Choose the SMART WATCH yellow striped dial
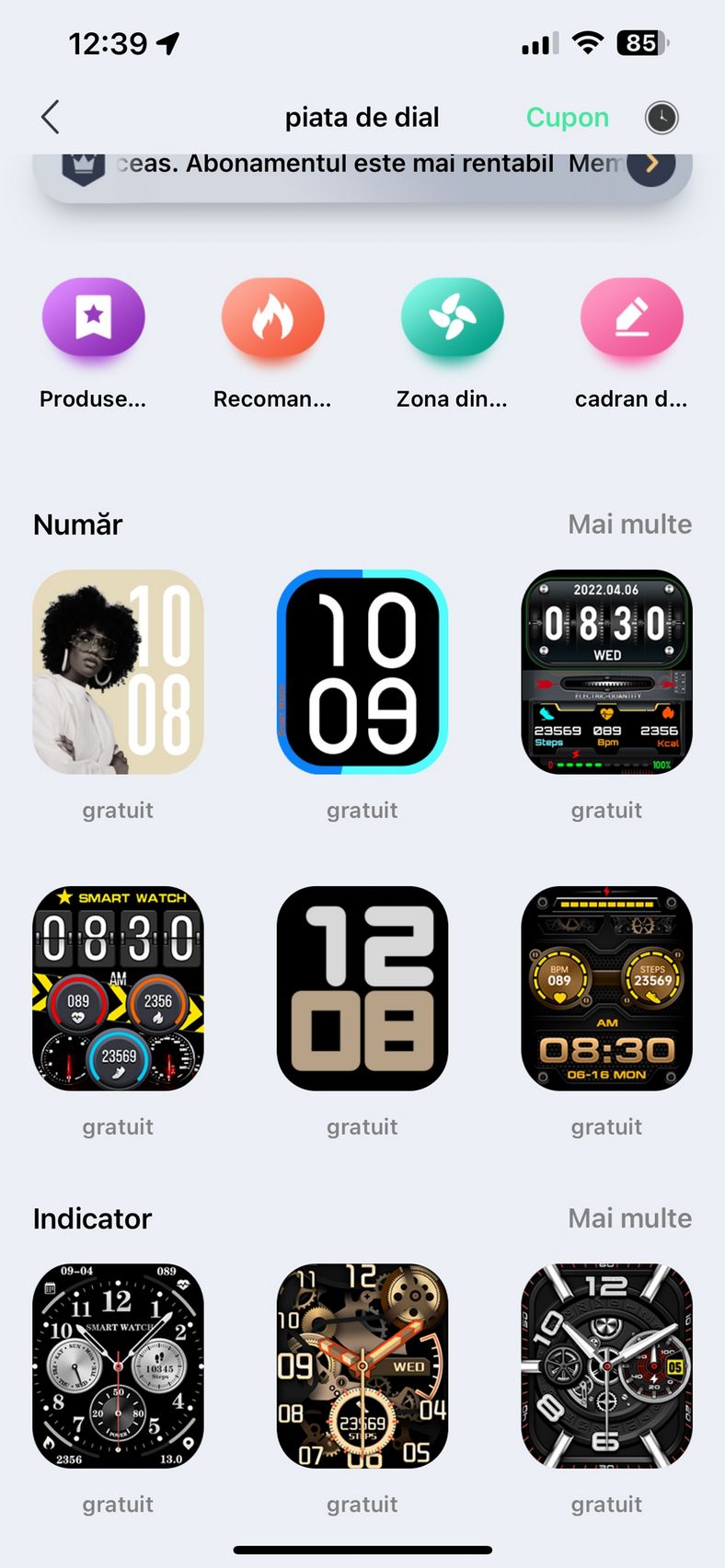725x1568 pixels. point(118,988)
